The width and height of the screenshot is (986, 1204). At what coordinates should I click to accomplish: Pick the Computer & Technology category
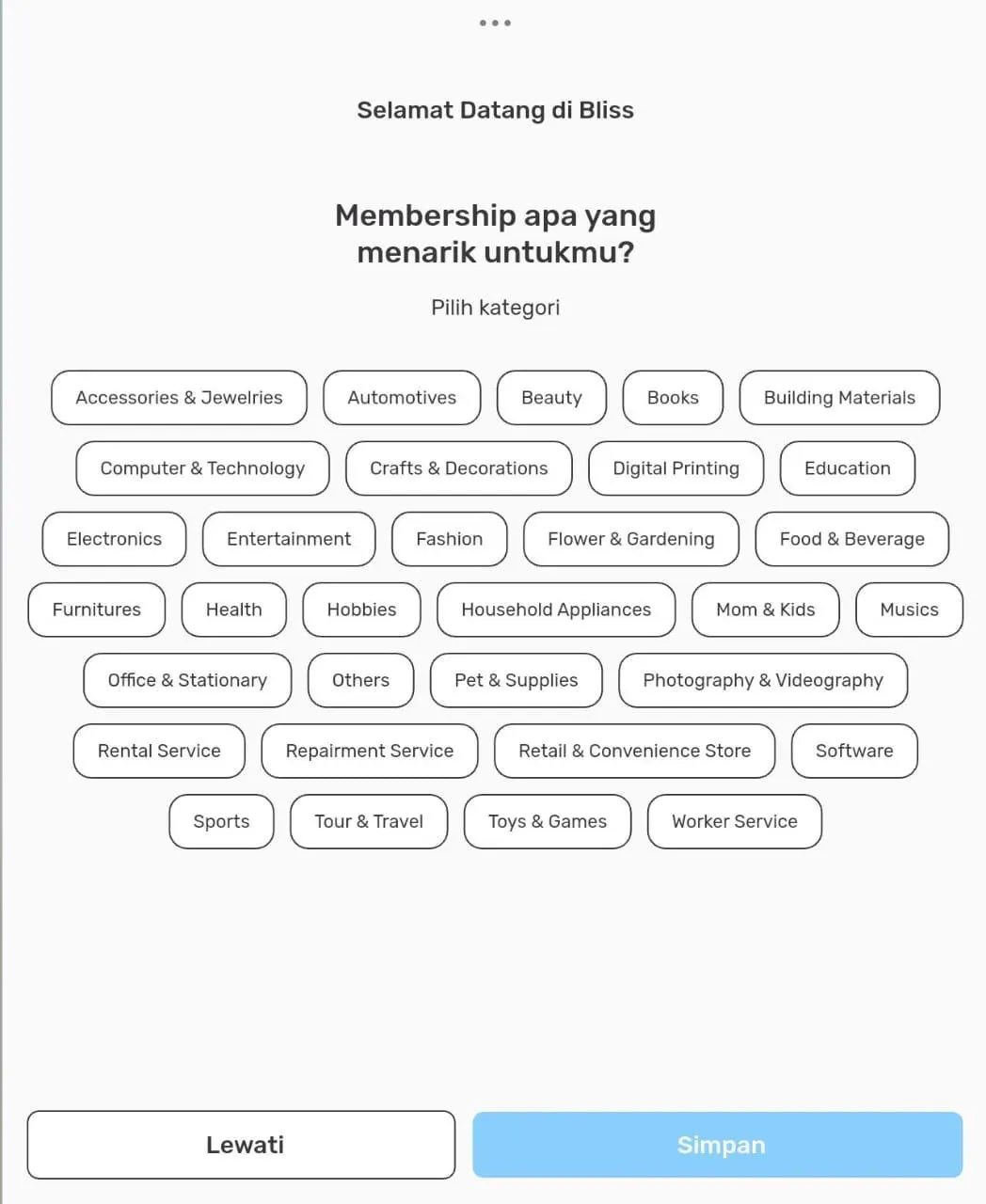(x=201, y=468)
